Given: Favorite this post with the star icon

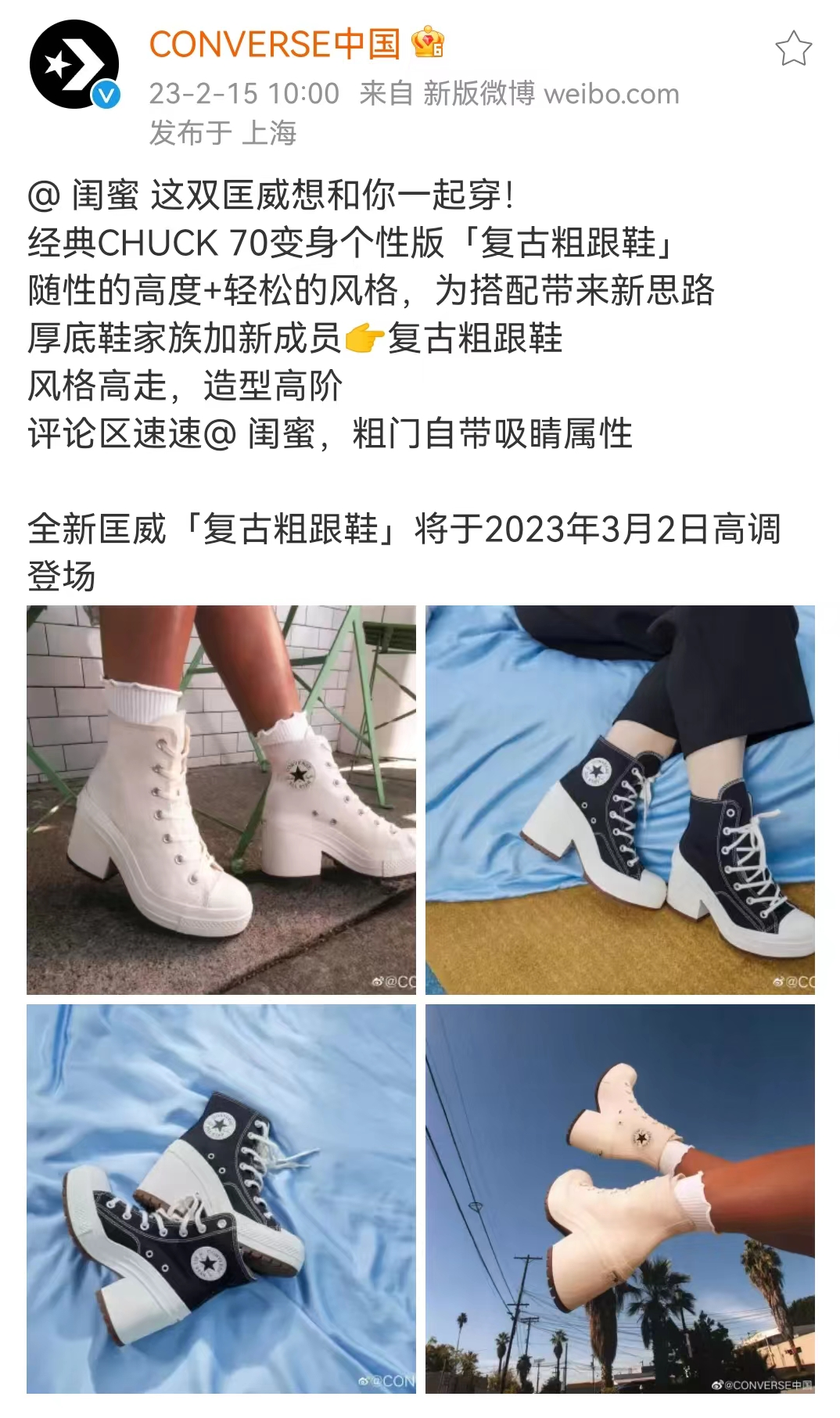Looking at the screenshot, I should click(x=793, y=49).
